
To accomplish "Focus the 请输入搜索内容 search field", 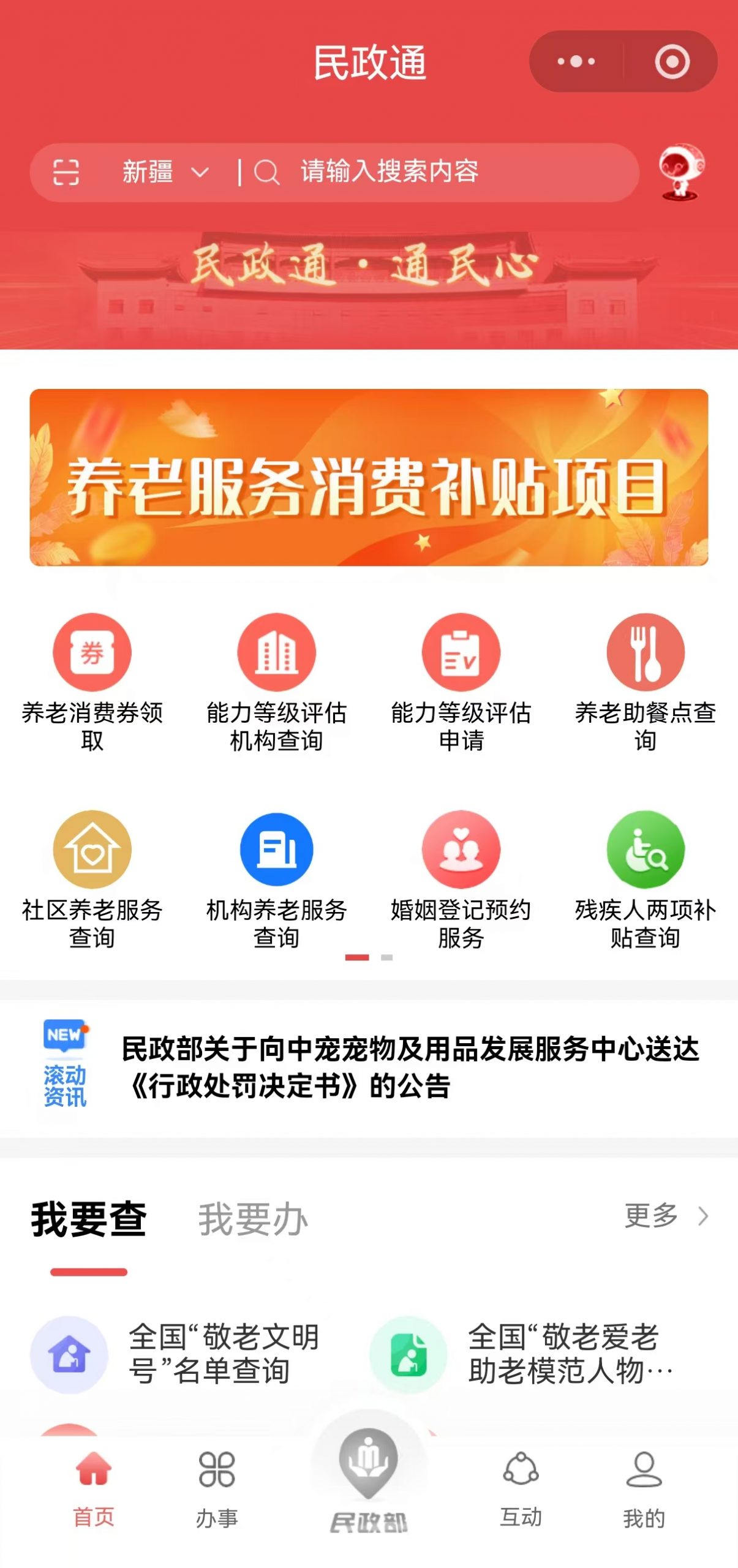I will pos(429,171).
